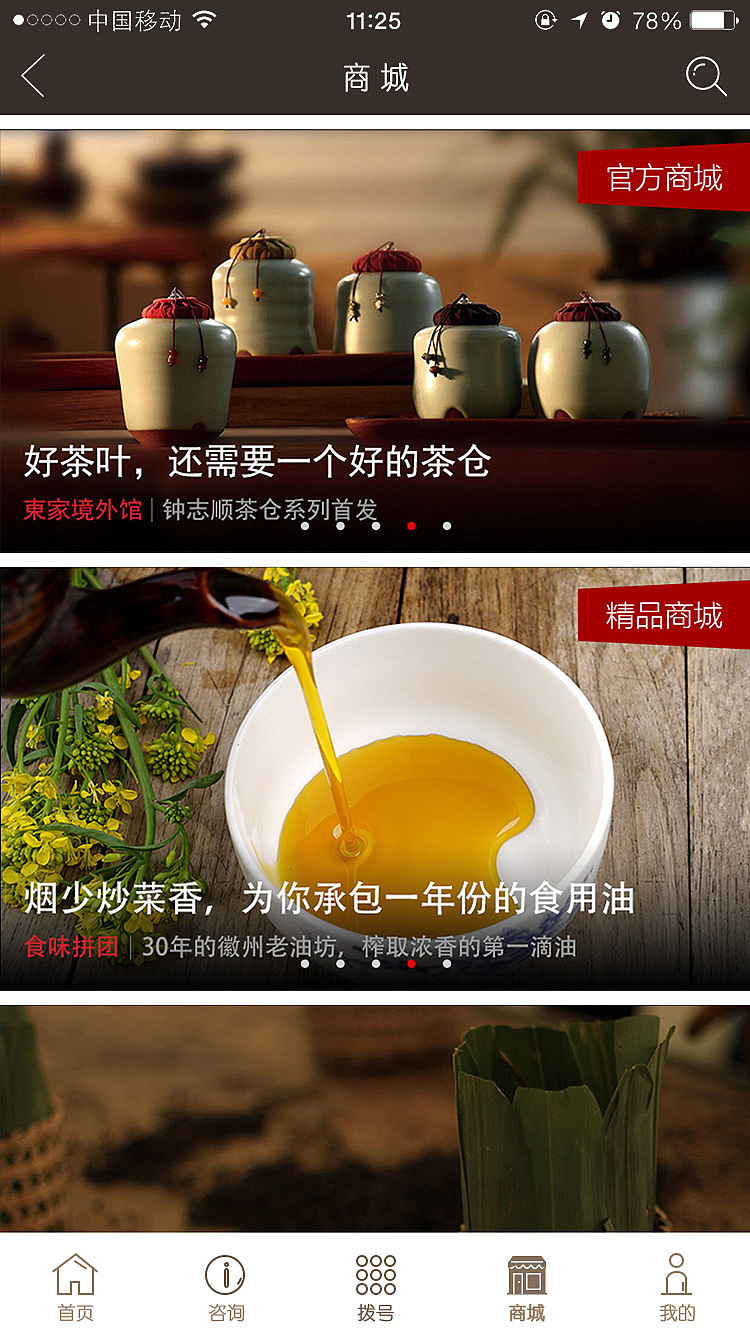The image size is (750, 1334).
Task: Open search from the top toolbar
Action: click(706, 75)
